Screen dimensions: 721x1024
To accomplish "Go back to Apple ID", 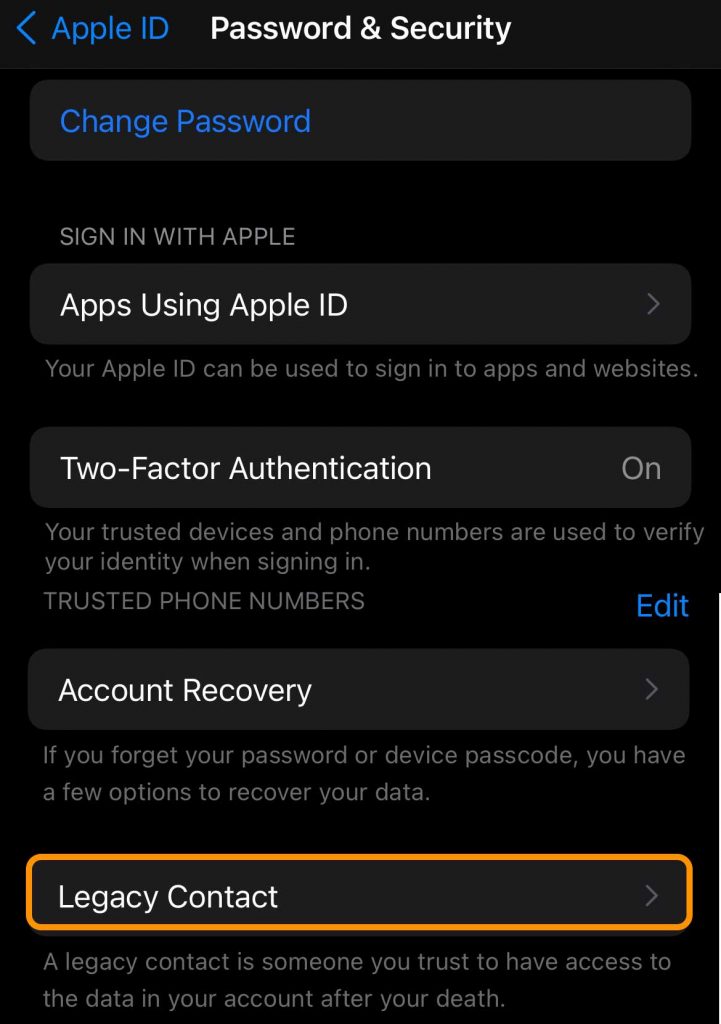I will tap(93, 29).
